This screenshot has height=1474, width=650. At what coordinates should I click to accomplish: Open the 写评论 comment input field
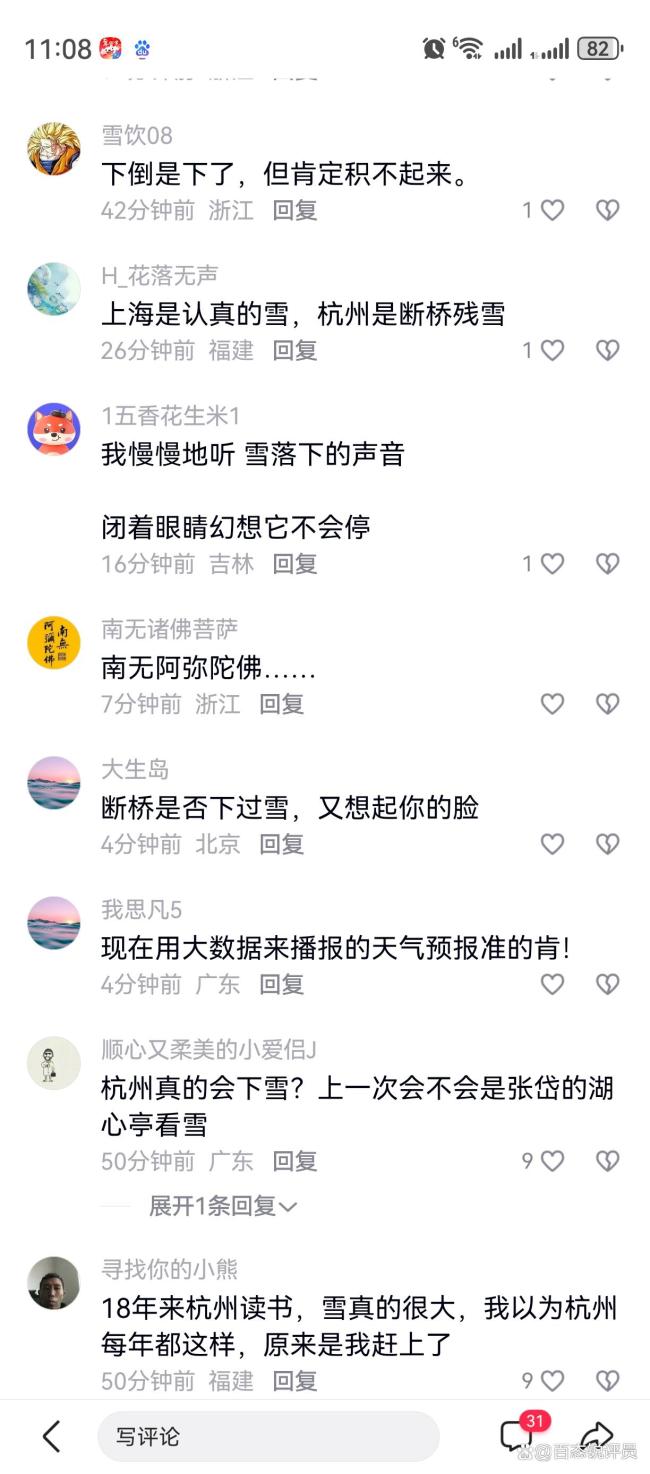(x=268, y=1437)
